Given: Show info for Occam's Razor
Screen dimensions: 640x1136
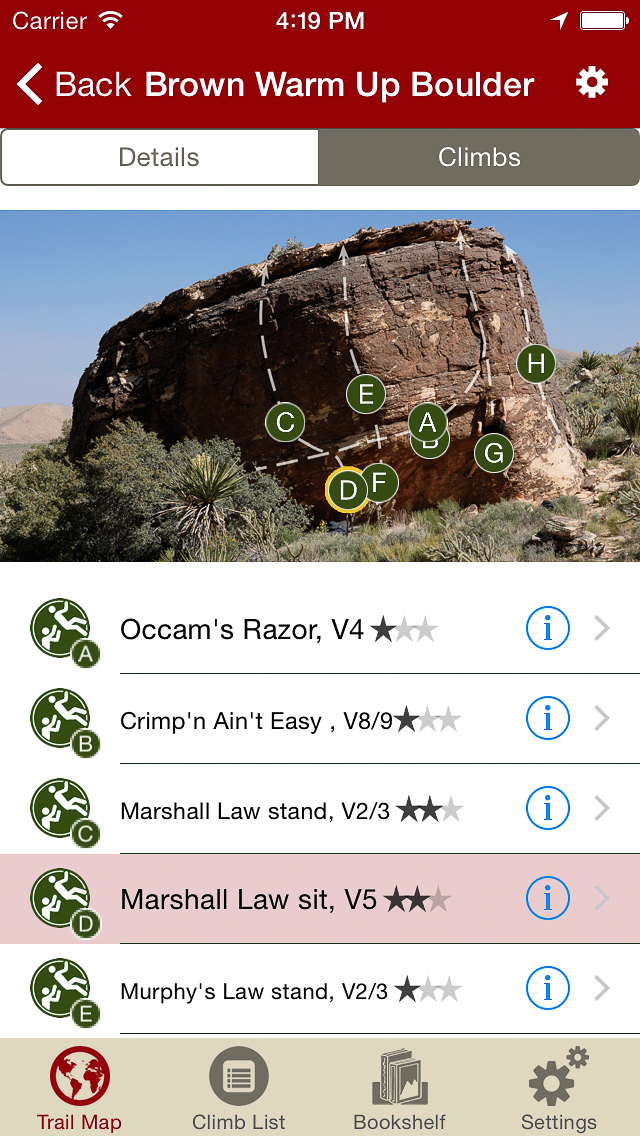Looking at the screenshot, I should point(547,629).
